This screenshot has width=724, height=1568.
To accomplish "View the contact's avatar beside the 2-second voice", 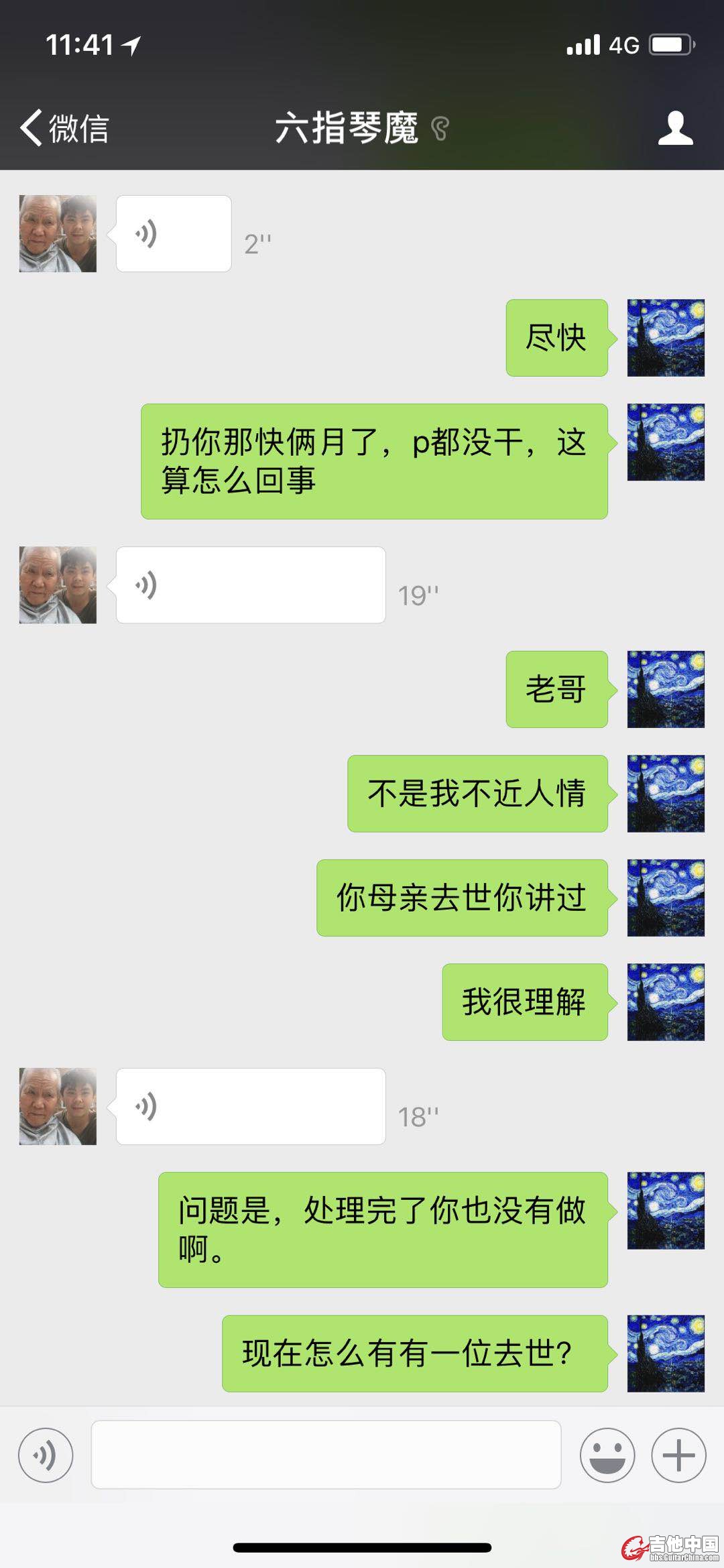I will point(58,234).
